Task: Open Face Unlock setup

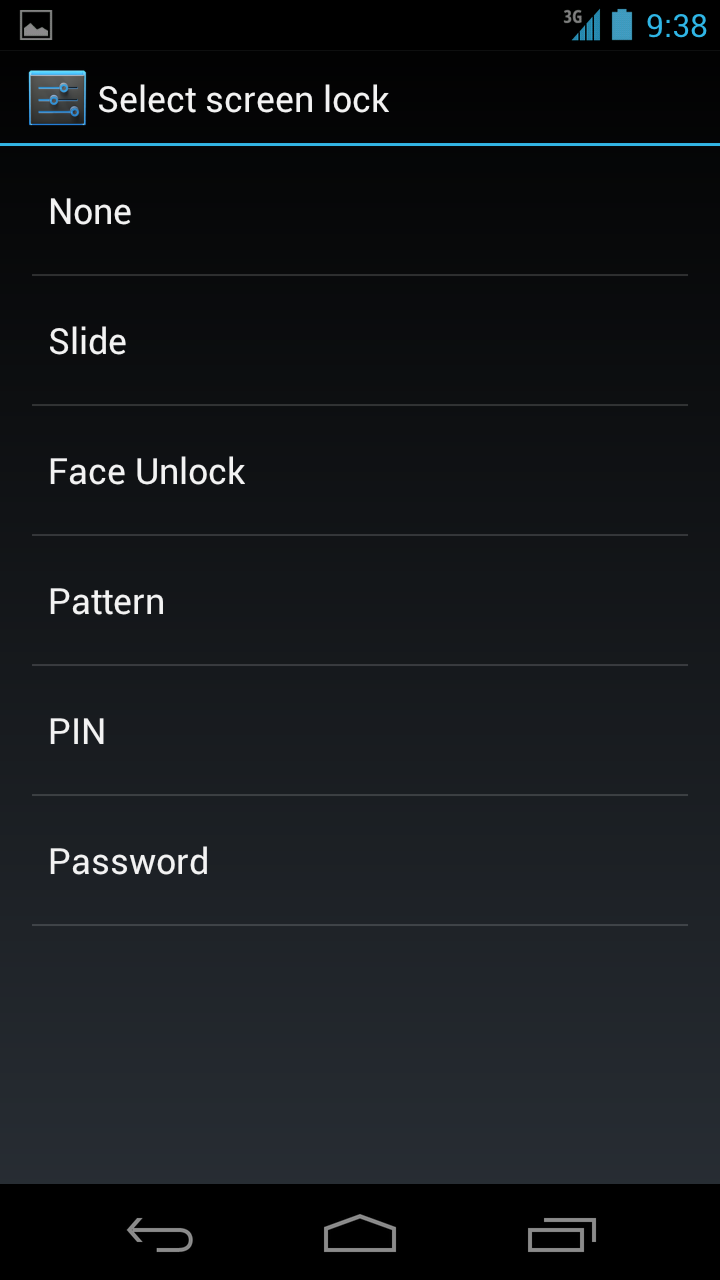Action: pyautogui.click(x=360, y=471)
